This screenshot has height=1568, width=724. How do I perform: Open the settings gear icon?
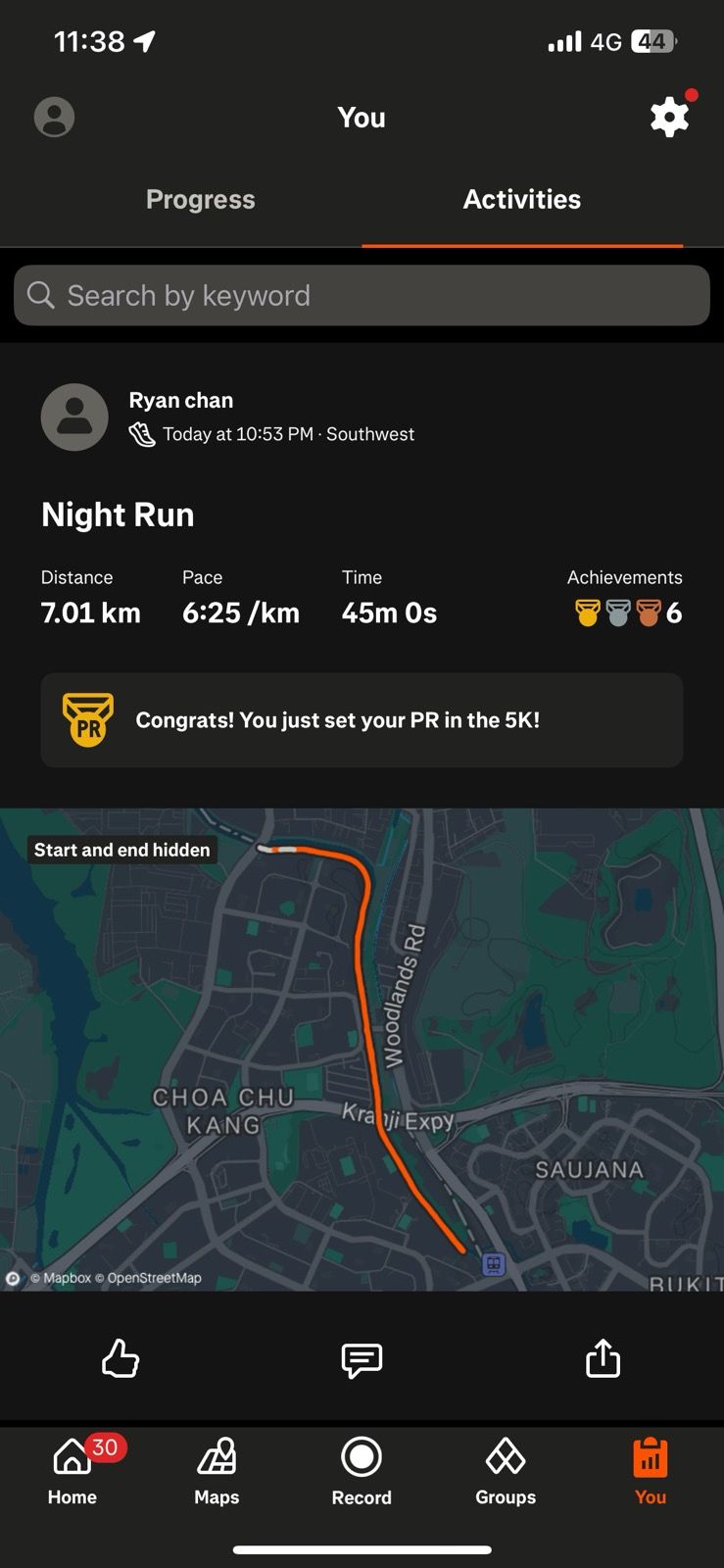(669, 118)
